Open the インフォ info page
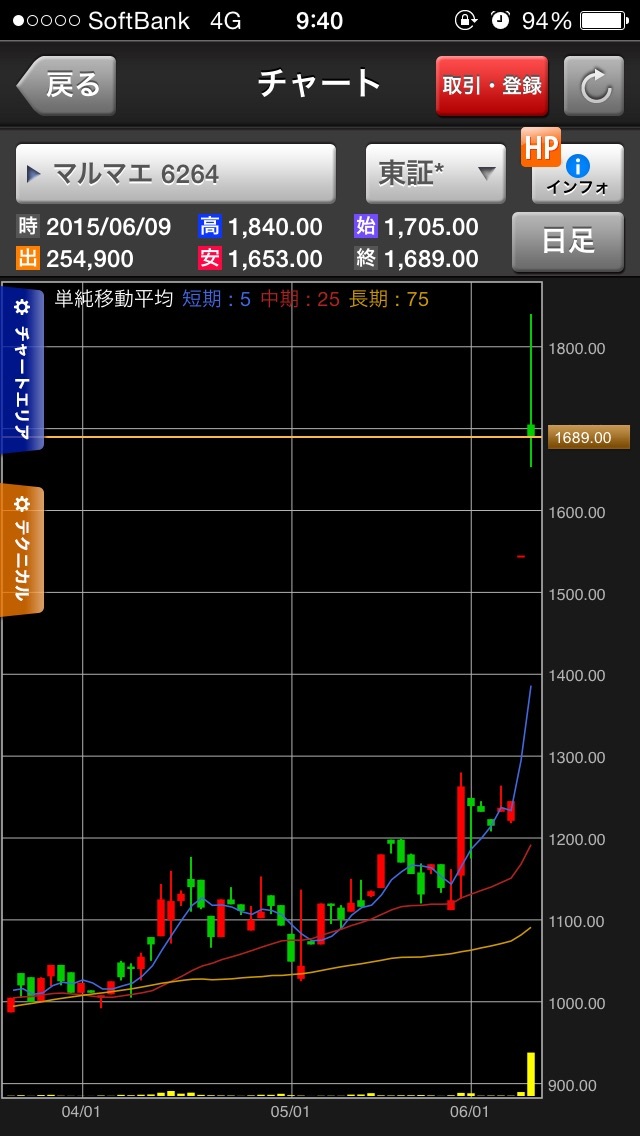Screen dimensions: 640x1136 [578, 174]
